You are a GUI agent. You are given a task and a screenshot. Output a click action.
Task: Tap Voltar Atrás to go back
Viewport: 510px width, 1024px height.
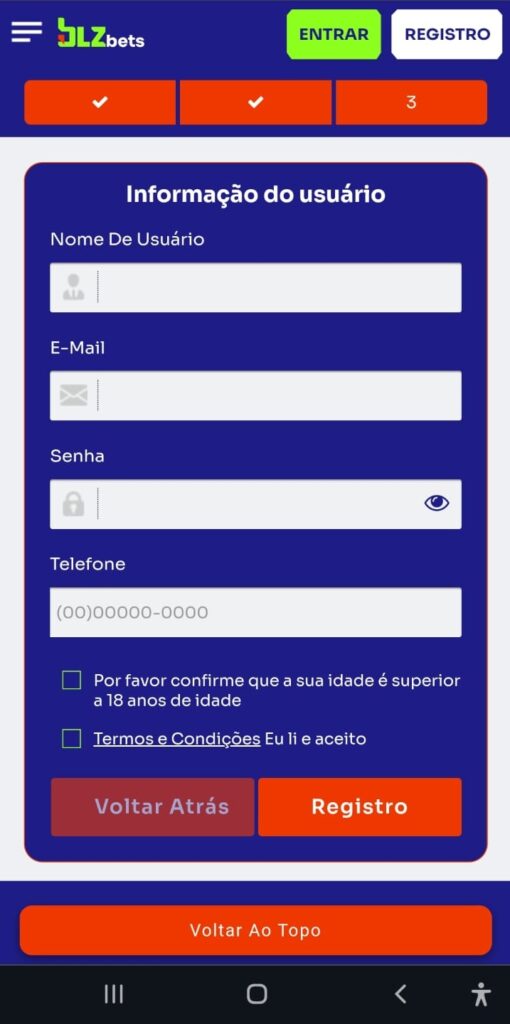point(152,807)
